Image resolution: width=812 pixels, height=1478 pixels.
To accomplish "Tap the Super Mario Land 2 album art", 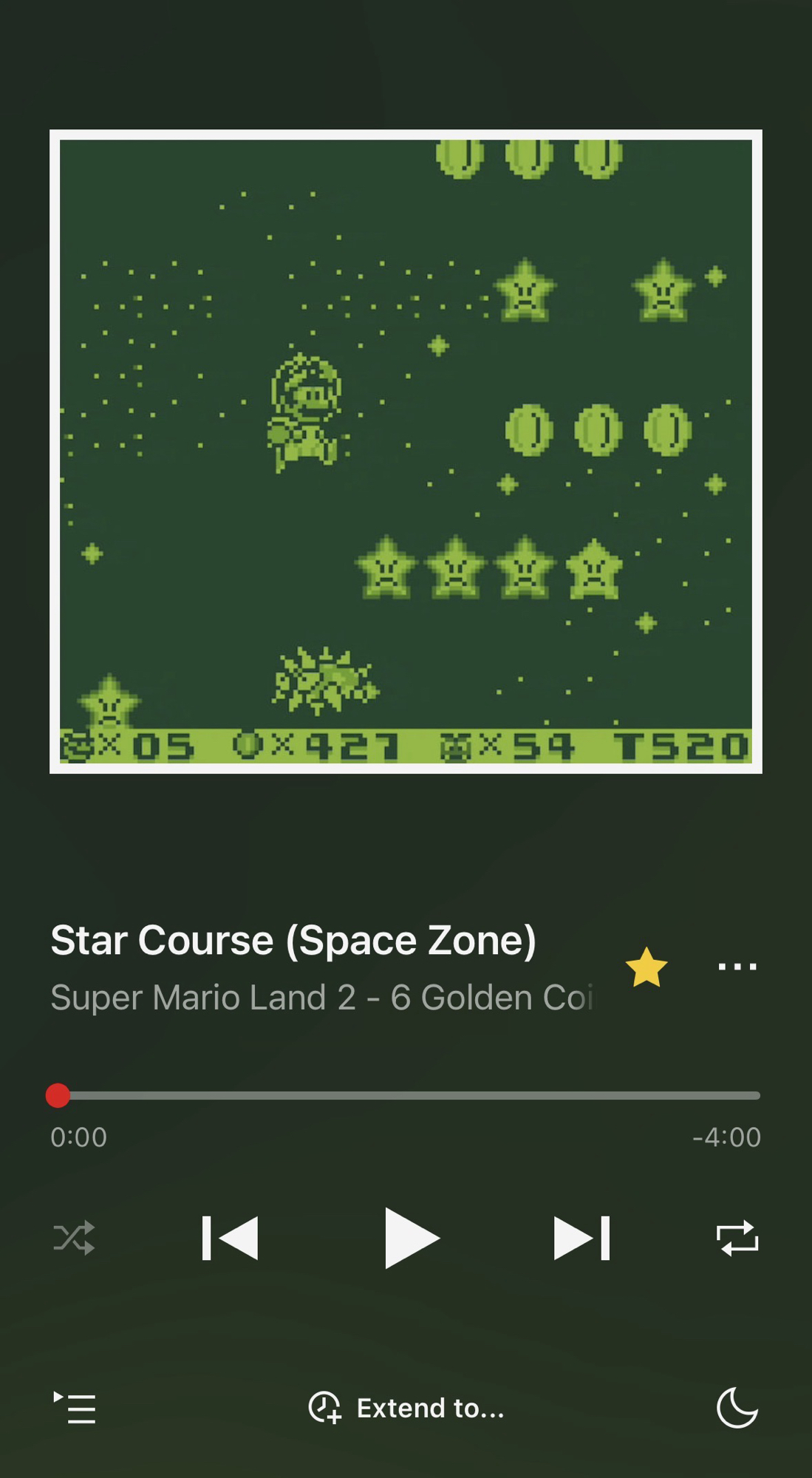I will point(406,452).
